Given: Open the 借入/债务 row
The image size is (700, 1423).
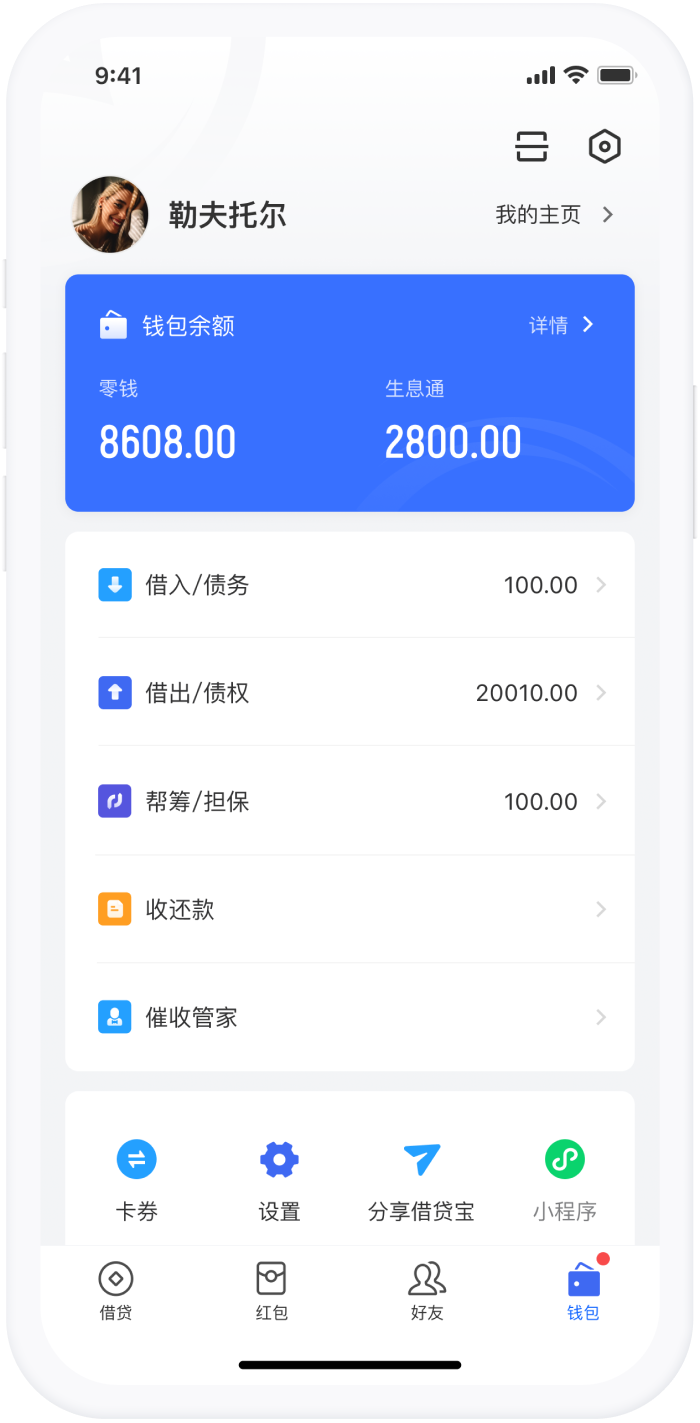Looking at the screenshot, I should pos(350,585).
